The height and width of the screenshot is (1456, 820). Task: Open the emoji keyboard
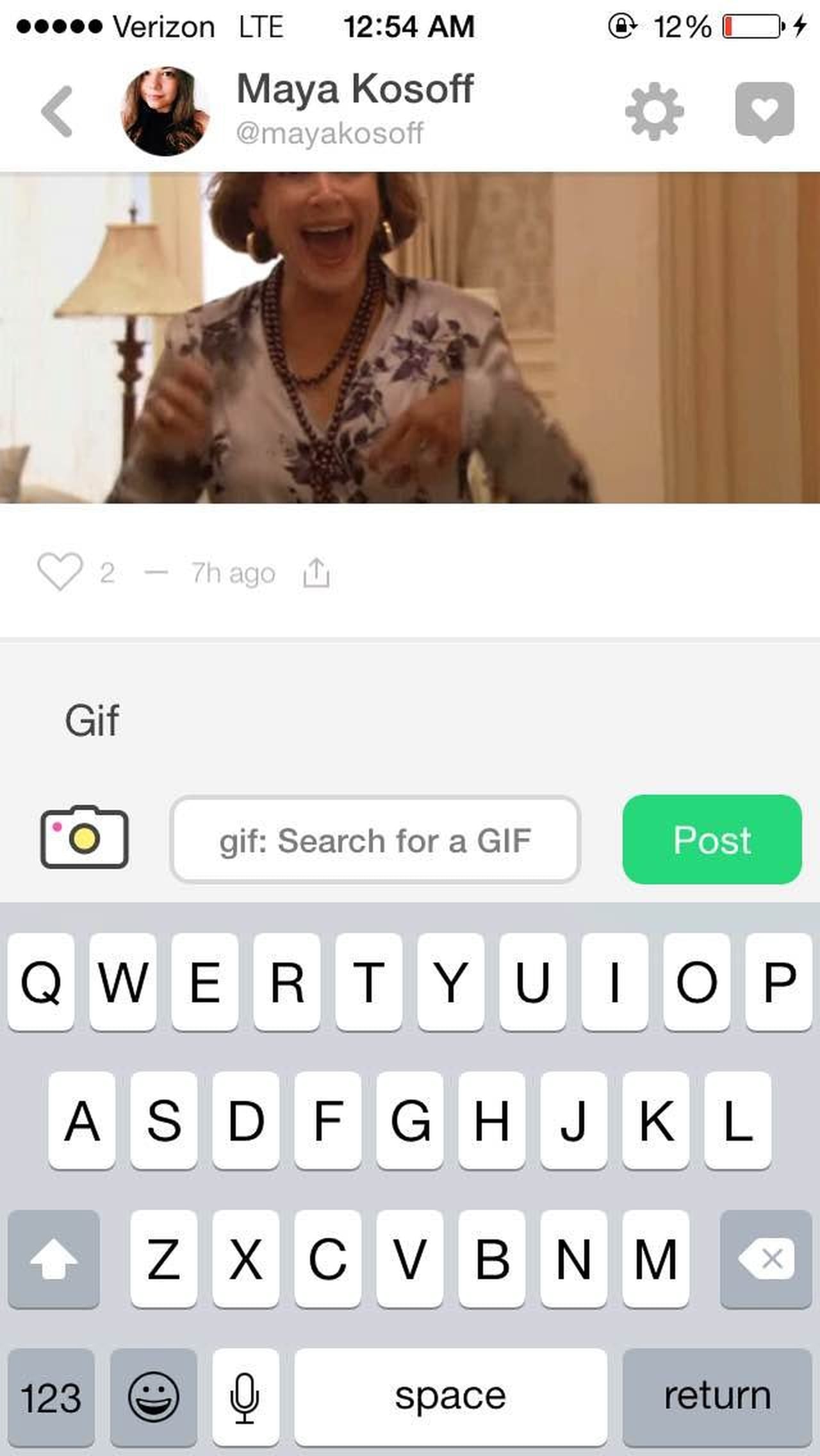pyautogui.click(x=154, y=1397)
